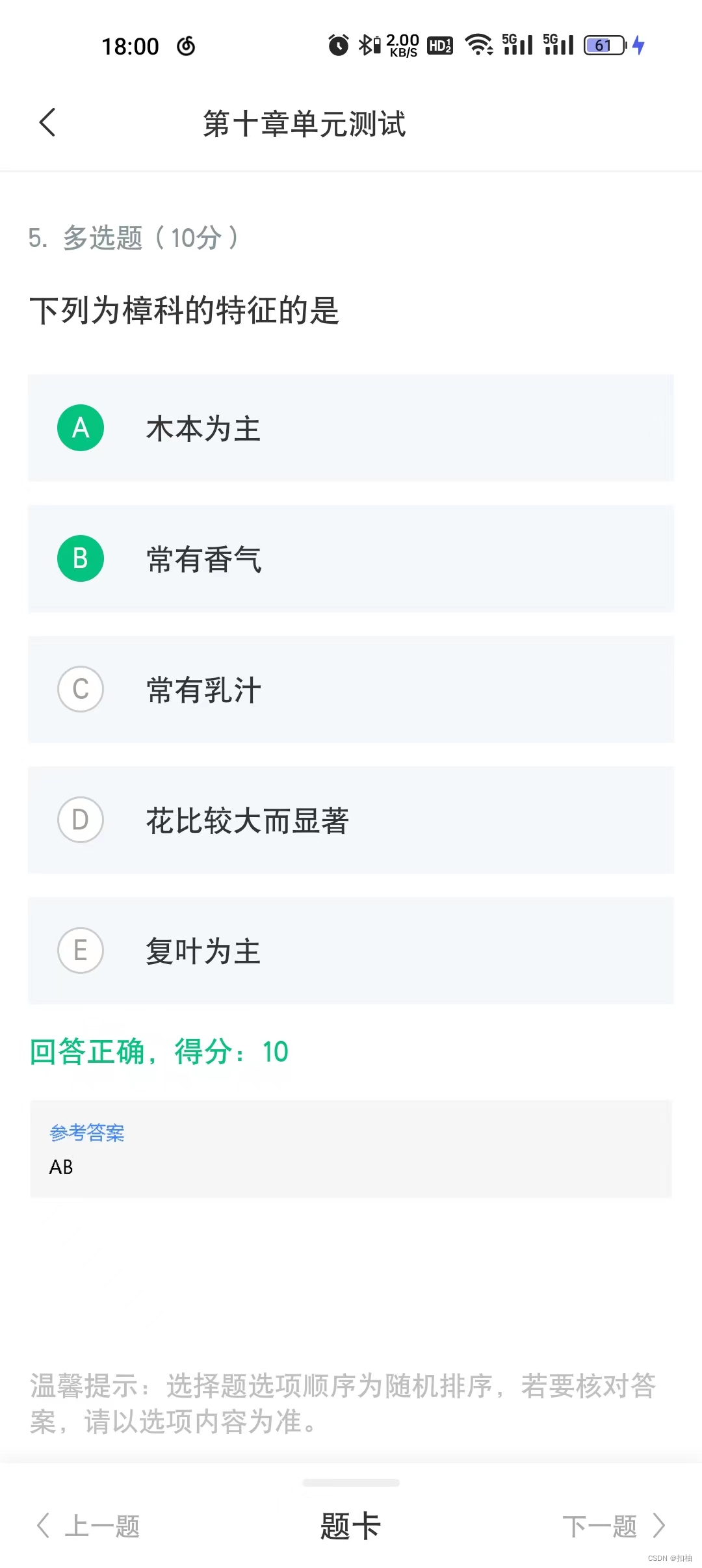702x1568 pixels.
Task: Move to the next question 下一题
Action: pyautogui.click(x=614, y=1525)
